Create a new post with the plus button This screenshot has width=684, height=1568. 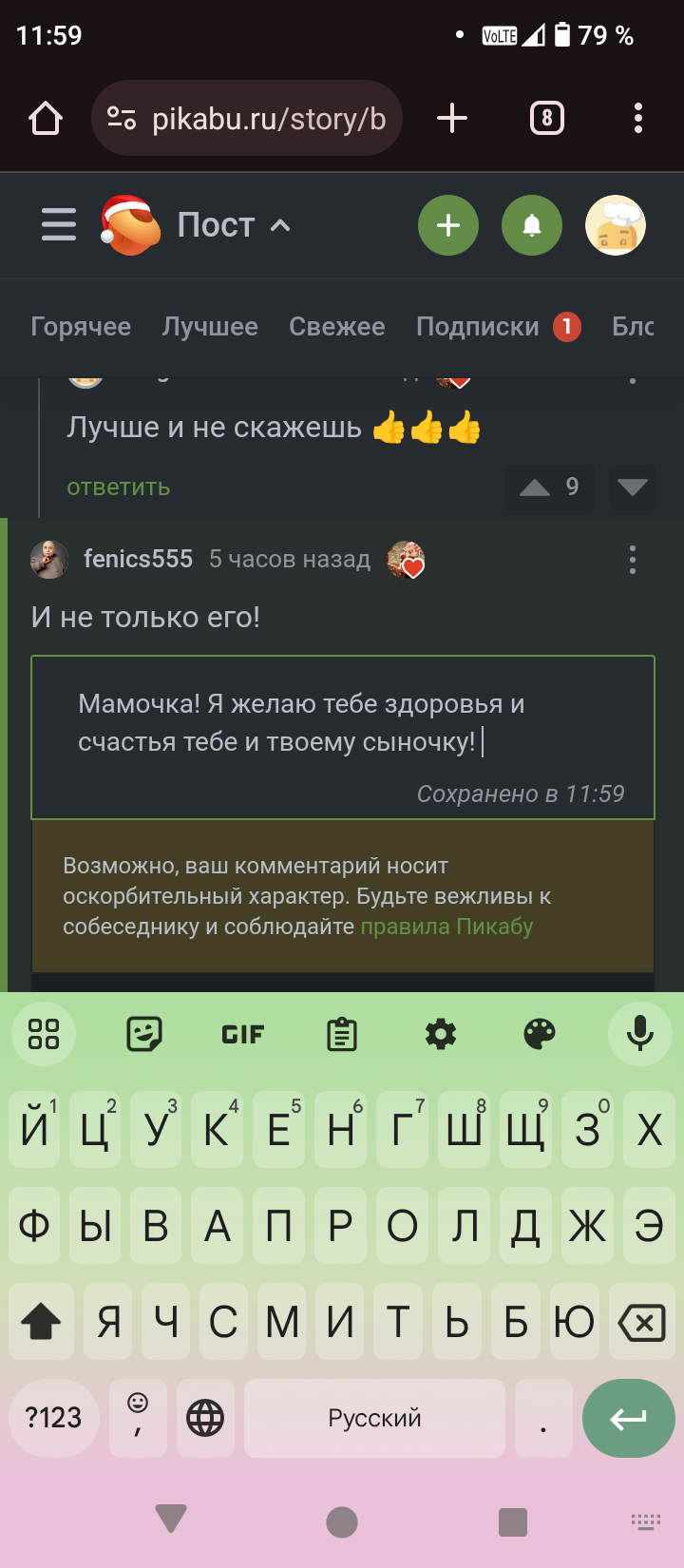point(447,225)
